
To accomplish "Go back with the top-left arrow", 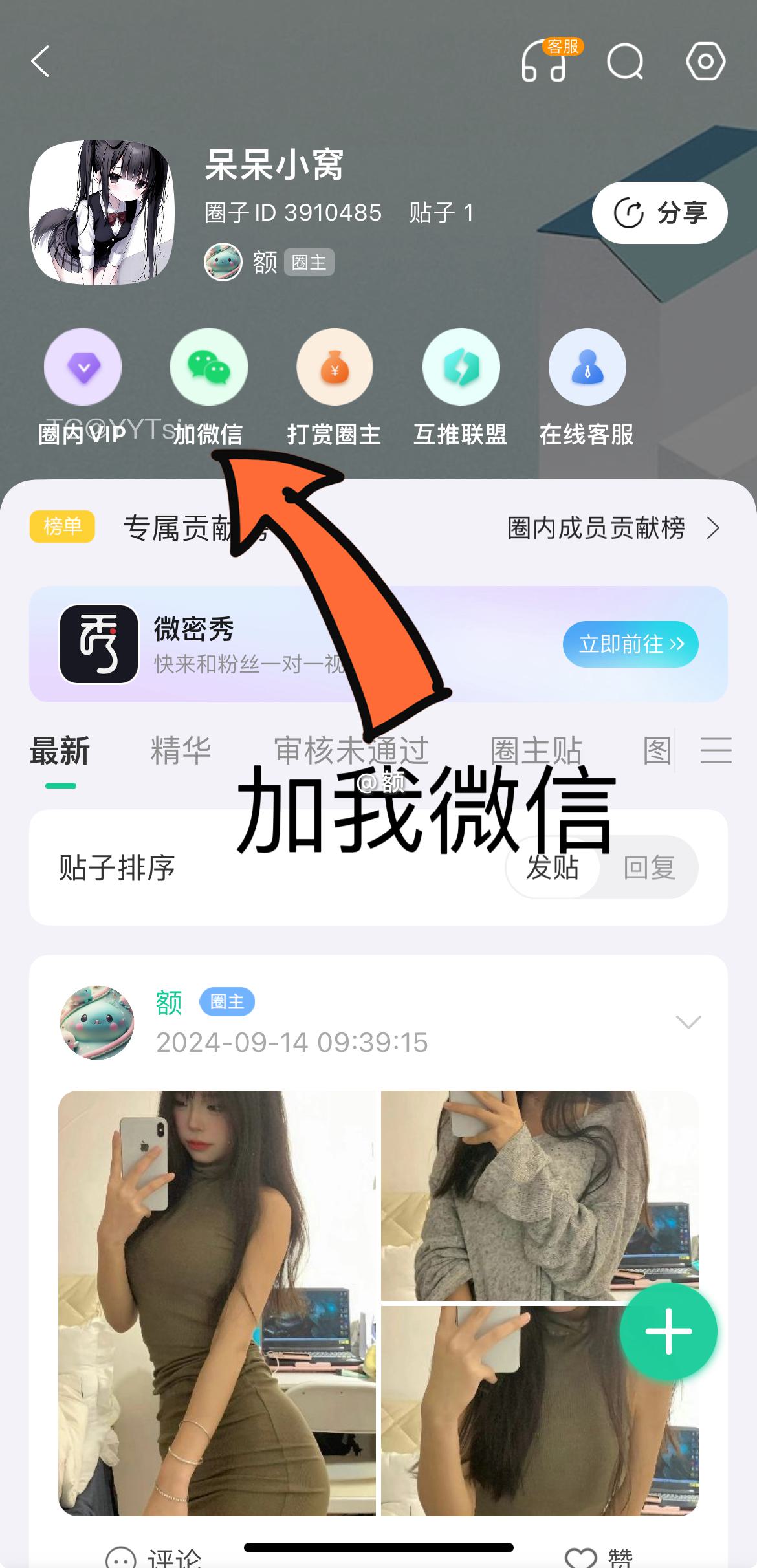I will [40, 61].
